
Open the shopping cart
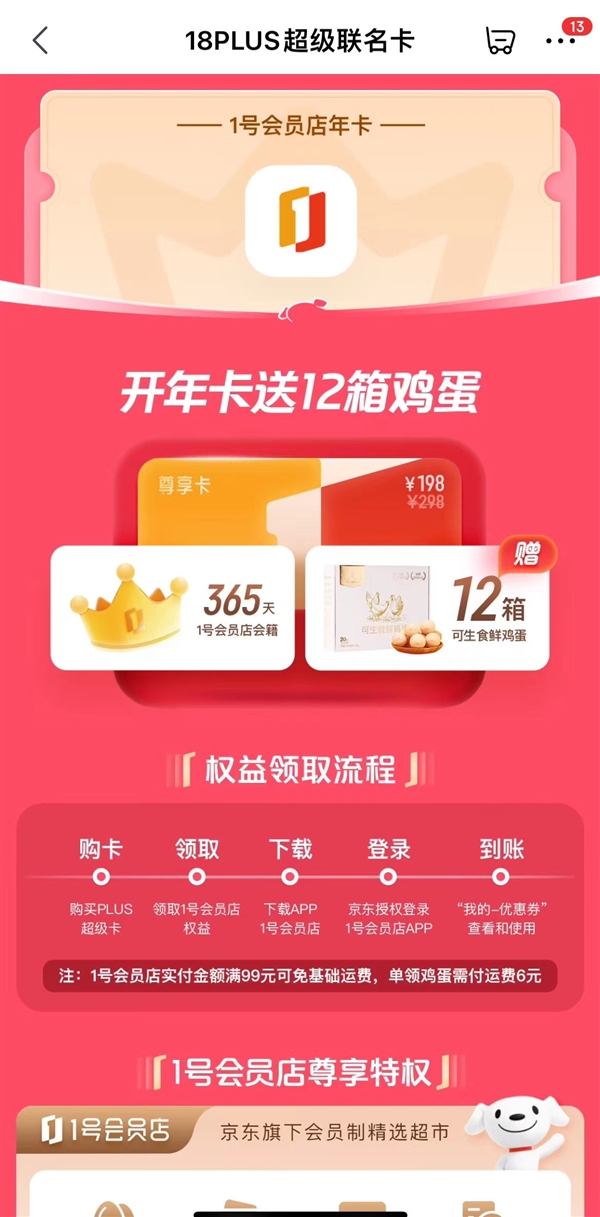(500, 41)
